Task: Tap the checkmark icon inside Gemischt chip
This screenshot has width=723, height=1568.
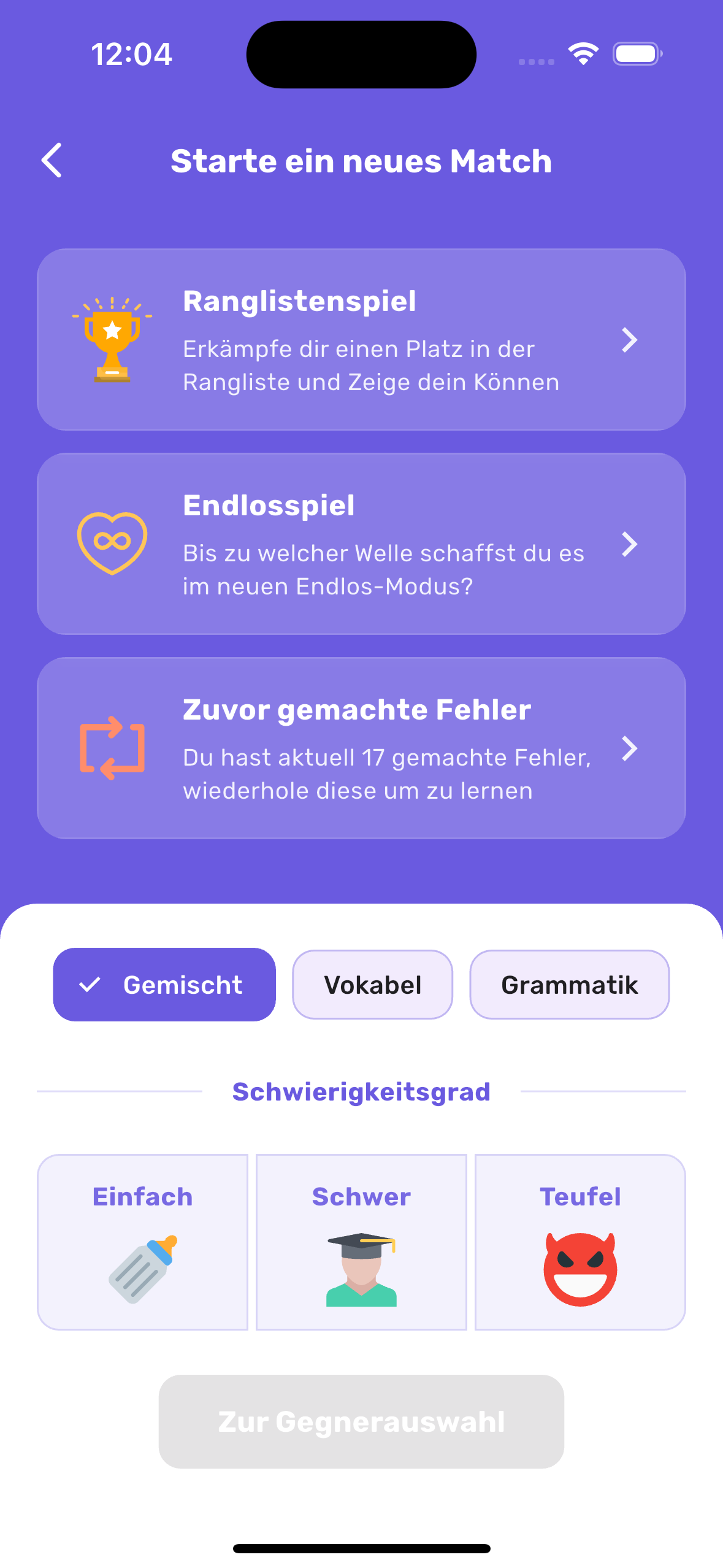Action: tap(91, 984)
